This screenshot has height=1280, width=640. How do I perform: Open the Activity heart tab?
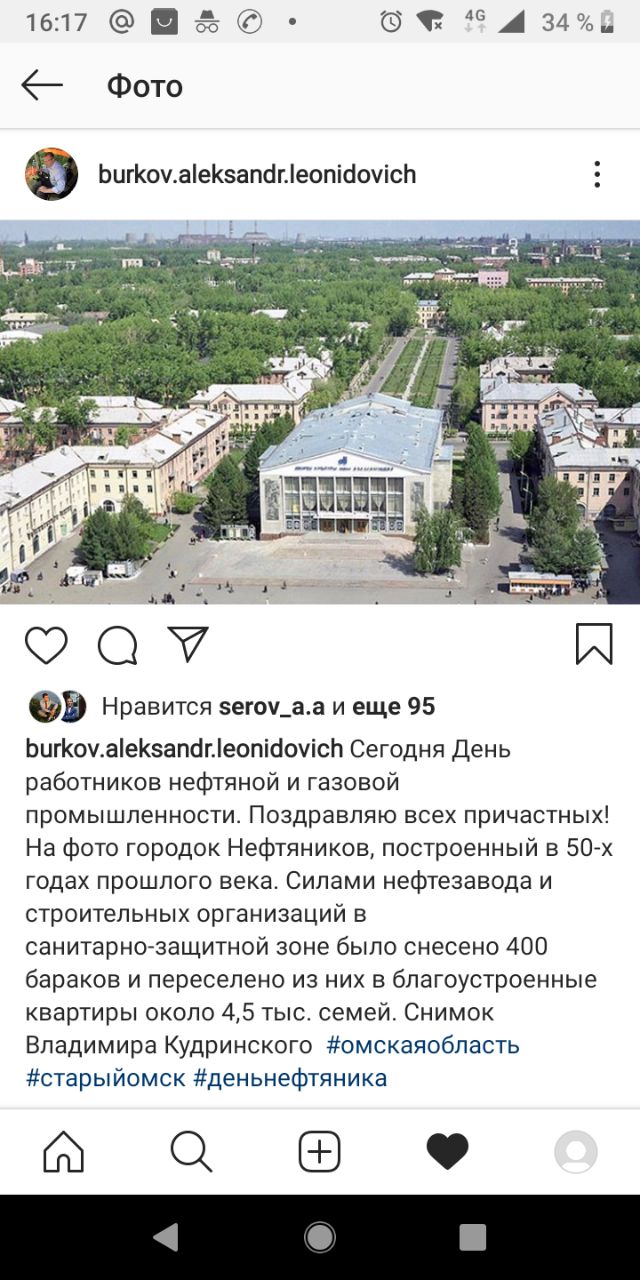point(447,1152)
